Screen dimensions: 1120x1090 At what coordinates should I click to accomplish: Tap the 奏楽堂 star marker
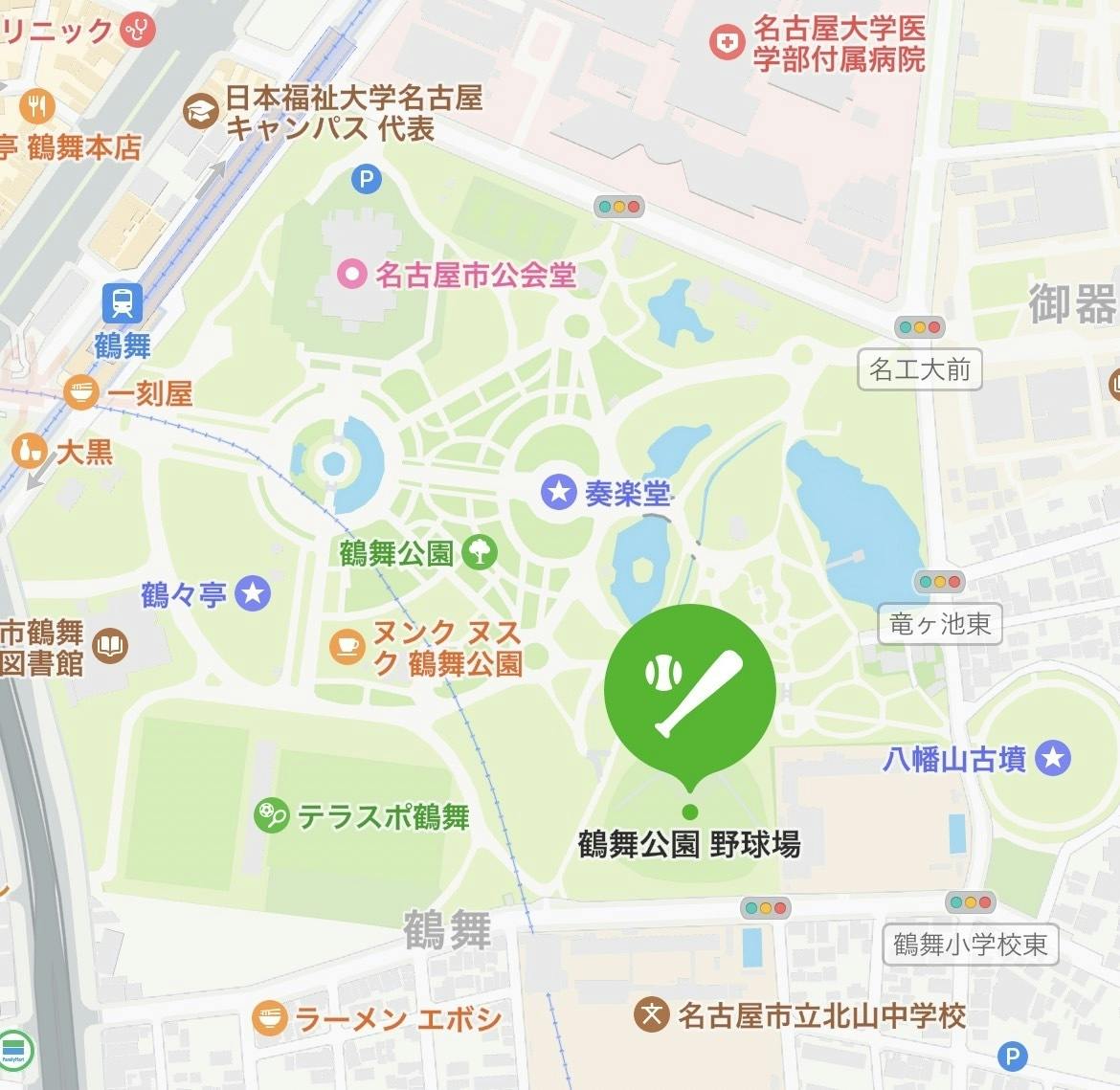click(557, 493)
